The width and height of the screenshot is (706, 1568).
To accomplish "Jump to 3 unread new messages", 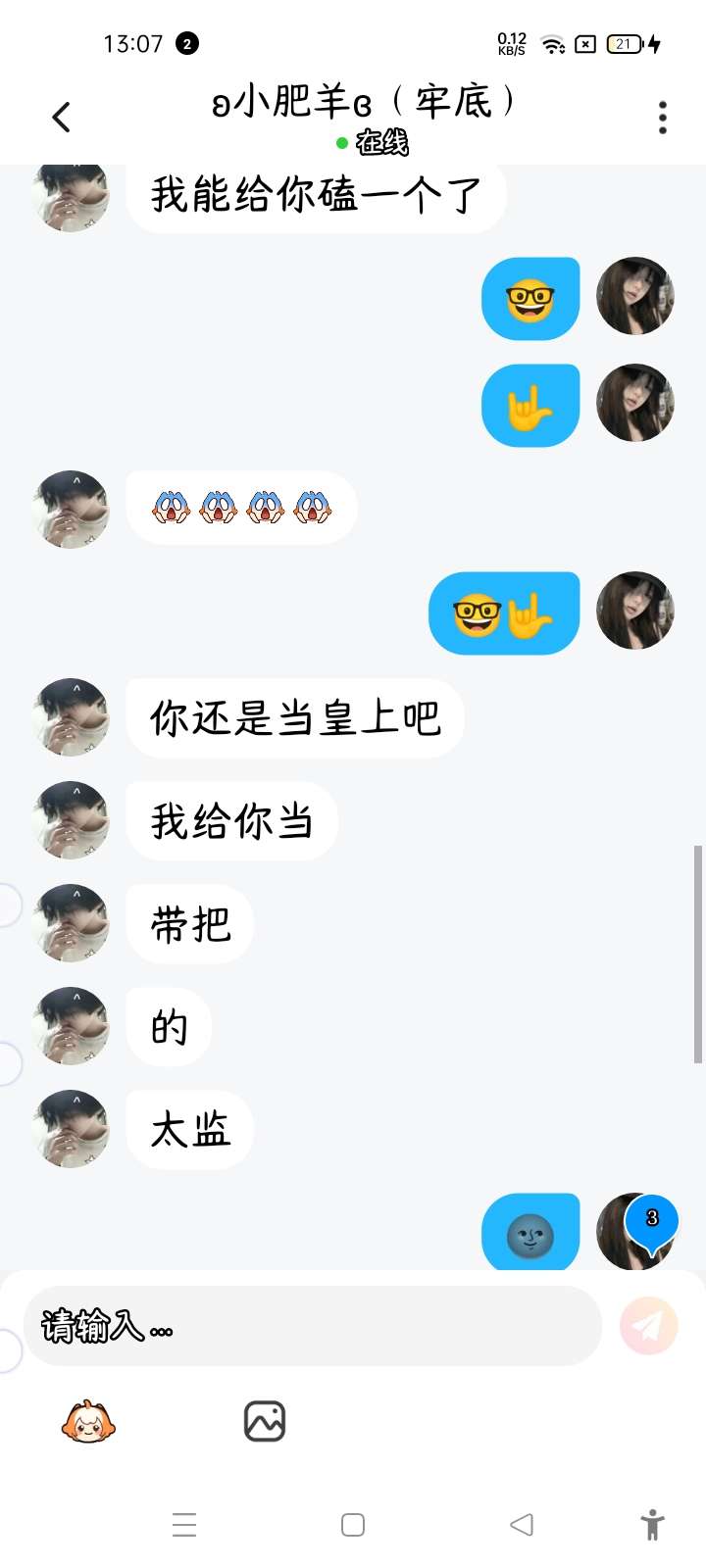I will [652, 1221].
